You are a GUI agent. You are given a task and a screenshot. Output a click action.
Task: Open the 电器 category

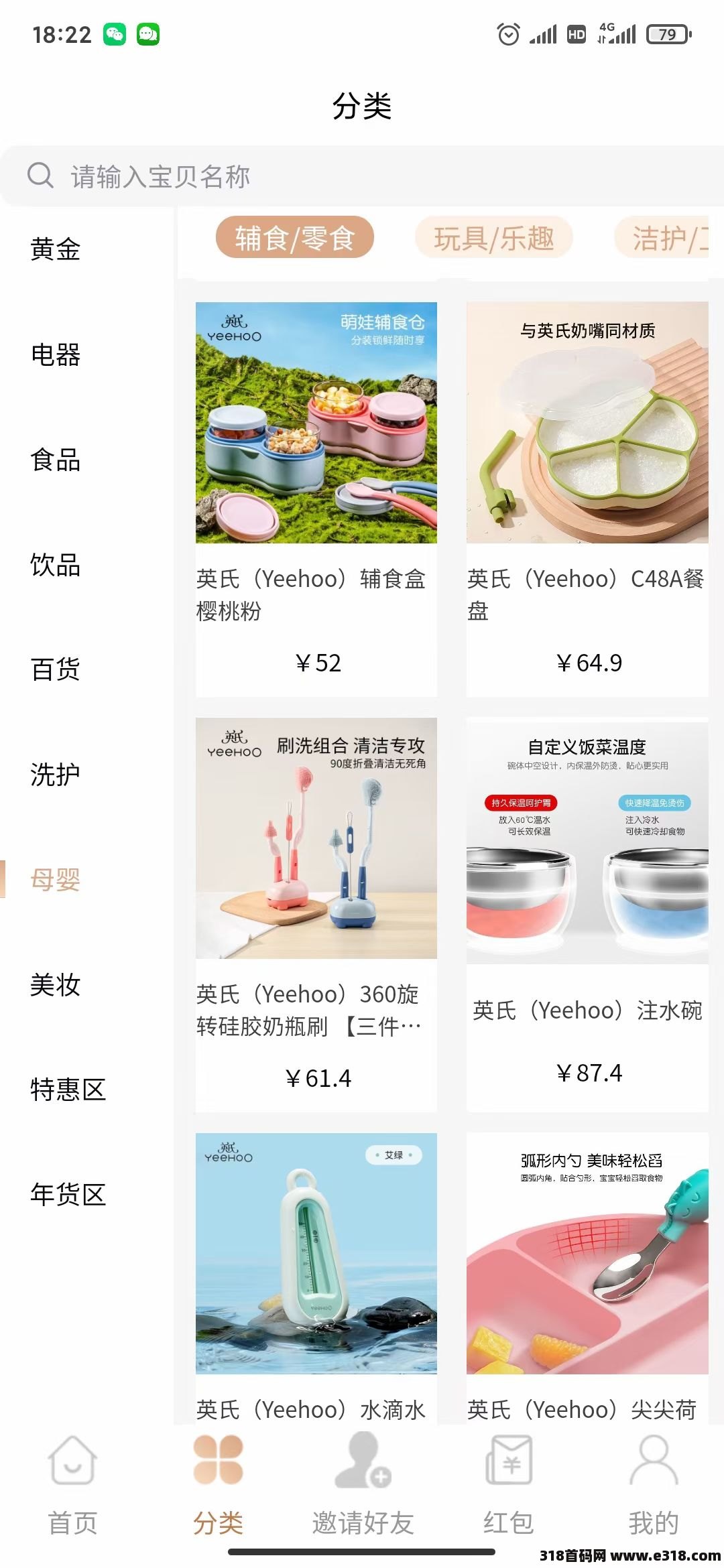pos(56,354)
